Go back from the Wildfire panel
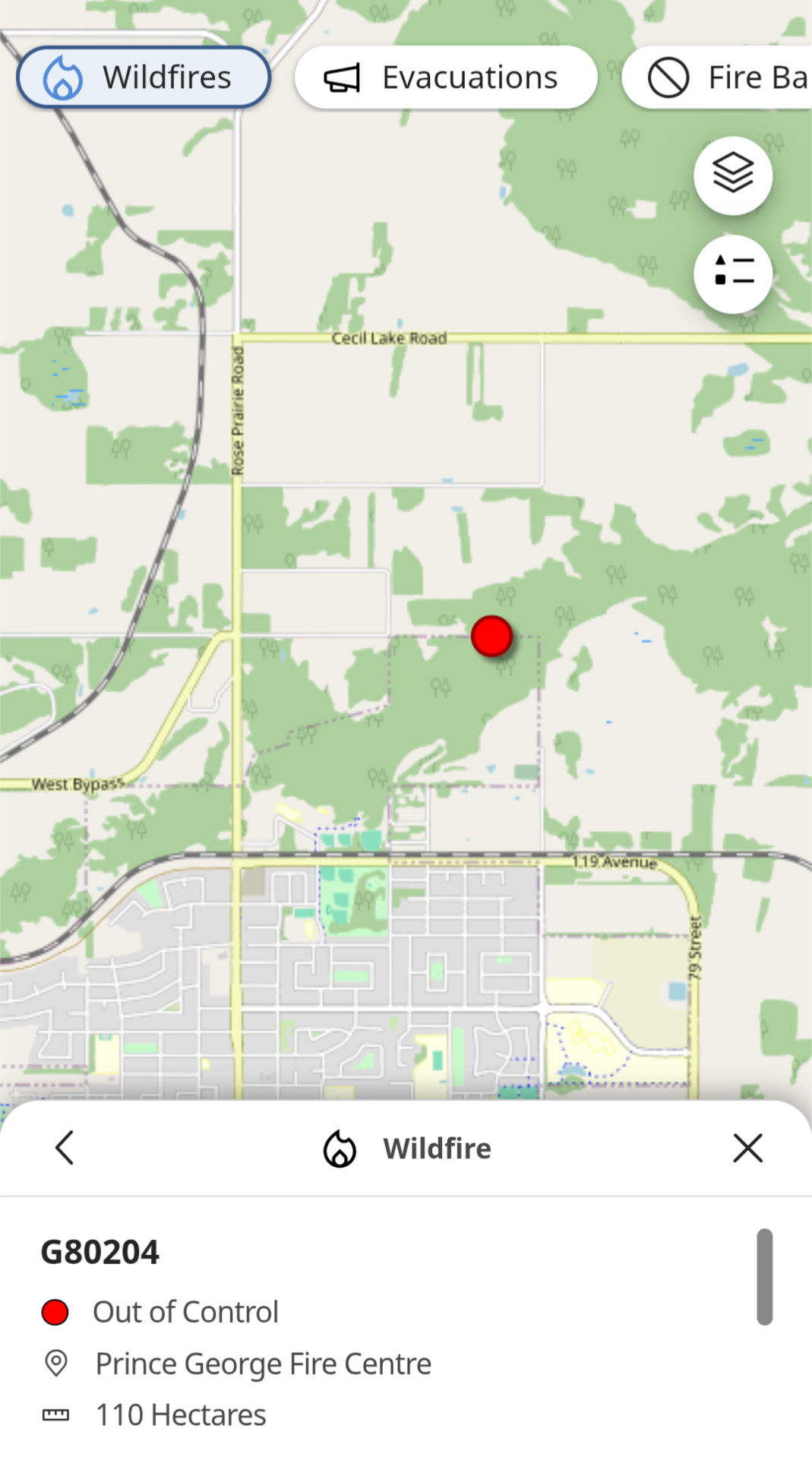This screenshot has height=1473, width=812. [x=65, y=1147]
